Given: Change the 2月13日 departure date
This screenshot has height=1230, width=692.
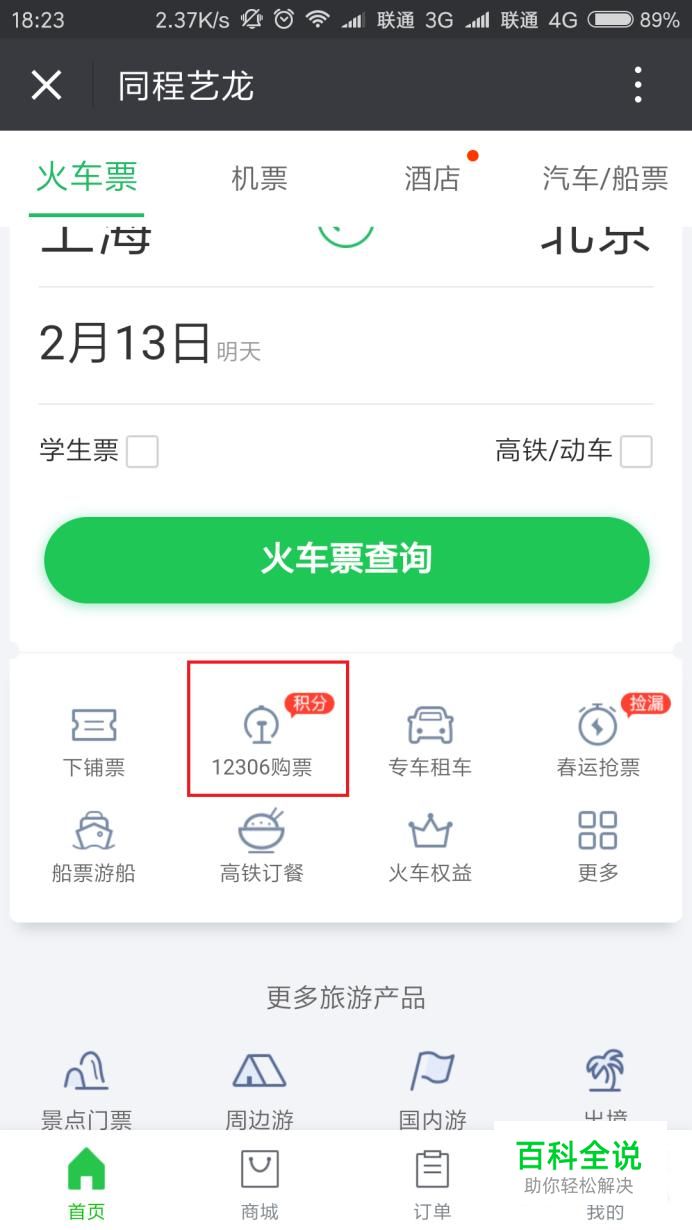Looking at the screenshot, I should pyautogui.click(x=346, y=344).
